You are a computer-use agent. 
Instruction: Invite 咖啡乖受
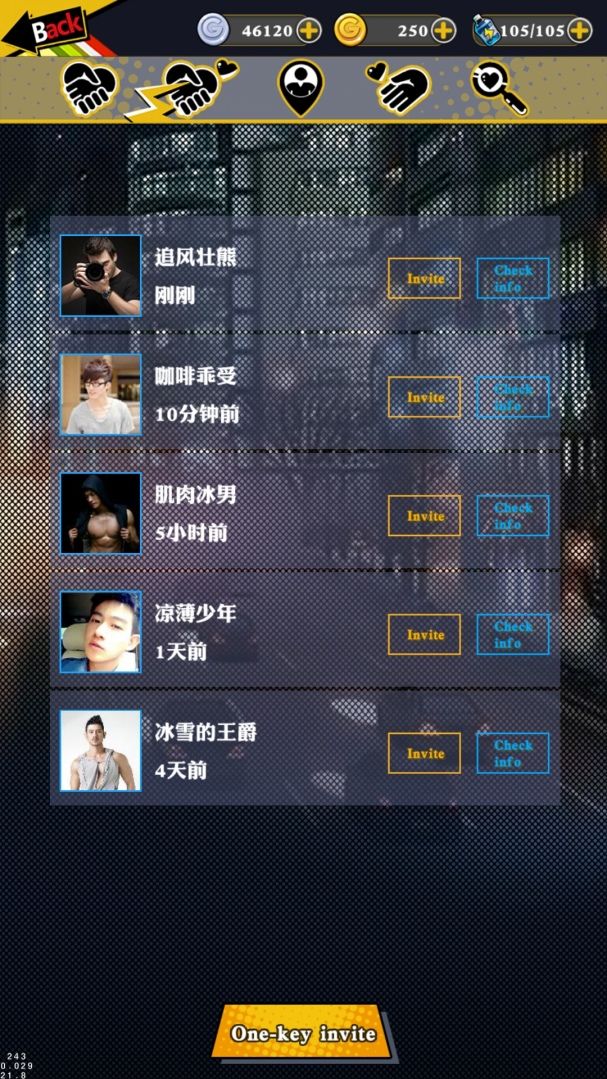[424, 397]
